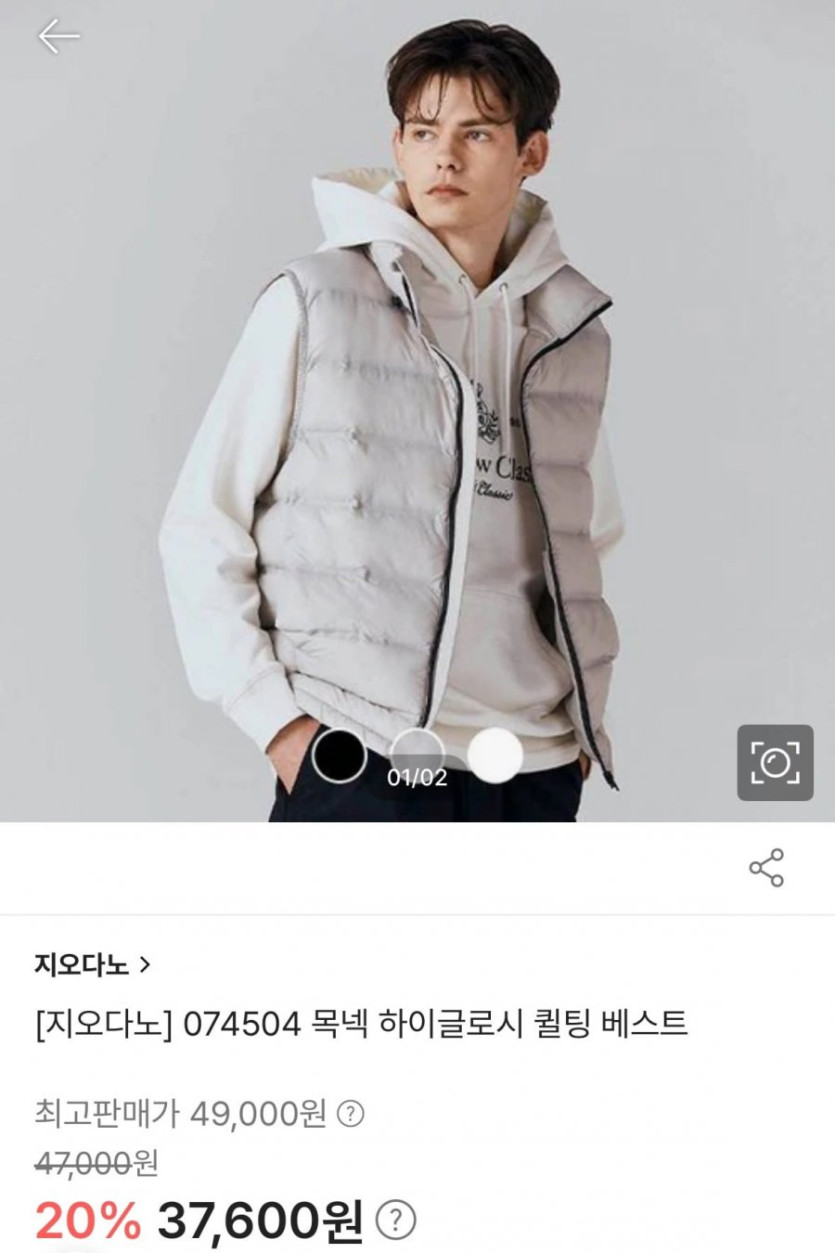
Task: Share this product
Action: (767, 868)
